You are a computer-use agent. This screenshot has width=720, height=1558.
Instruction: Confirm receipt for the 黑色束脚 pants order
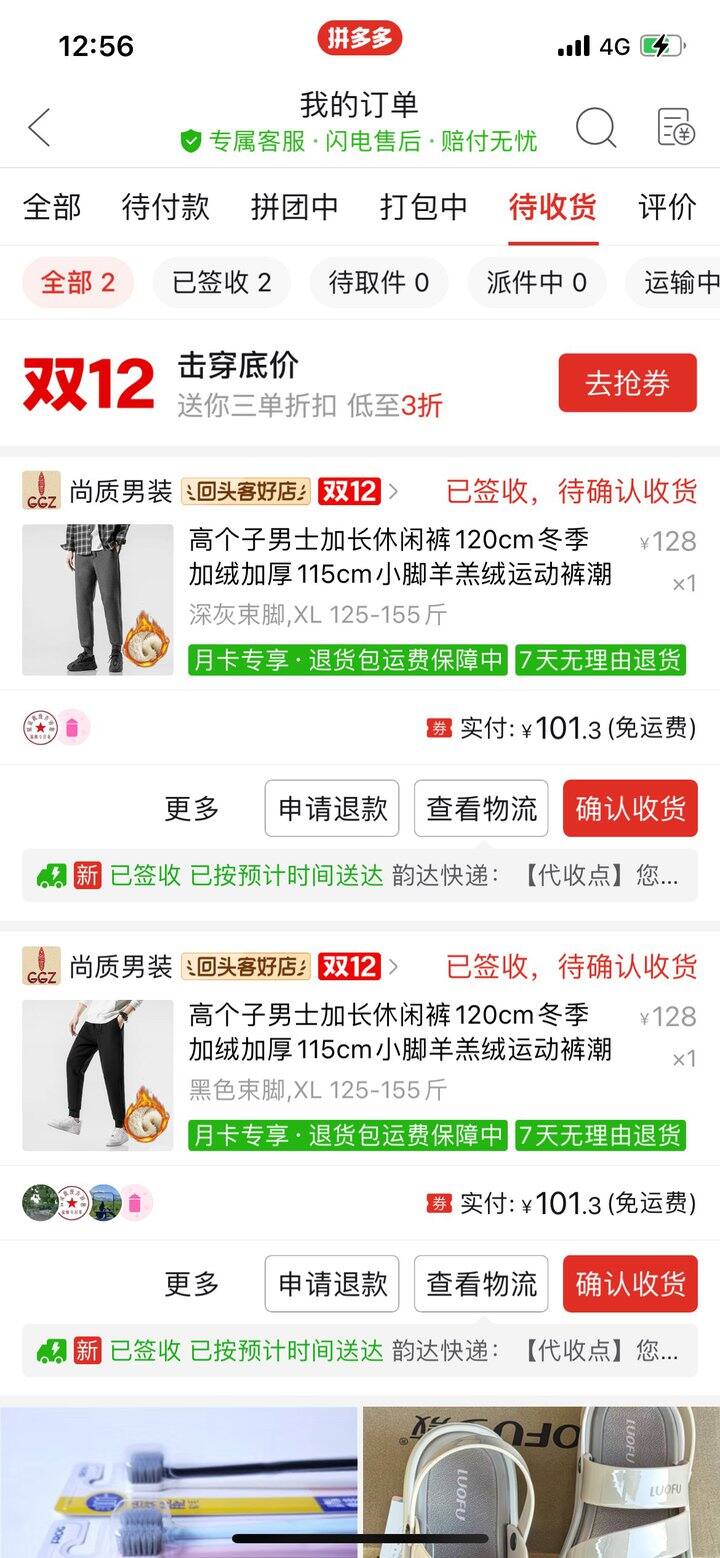tap(630, 1283)
